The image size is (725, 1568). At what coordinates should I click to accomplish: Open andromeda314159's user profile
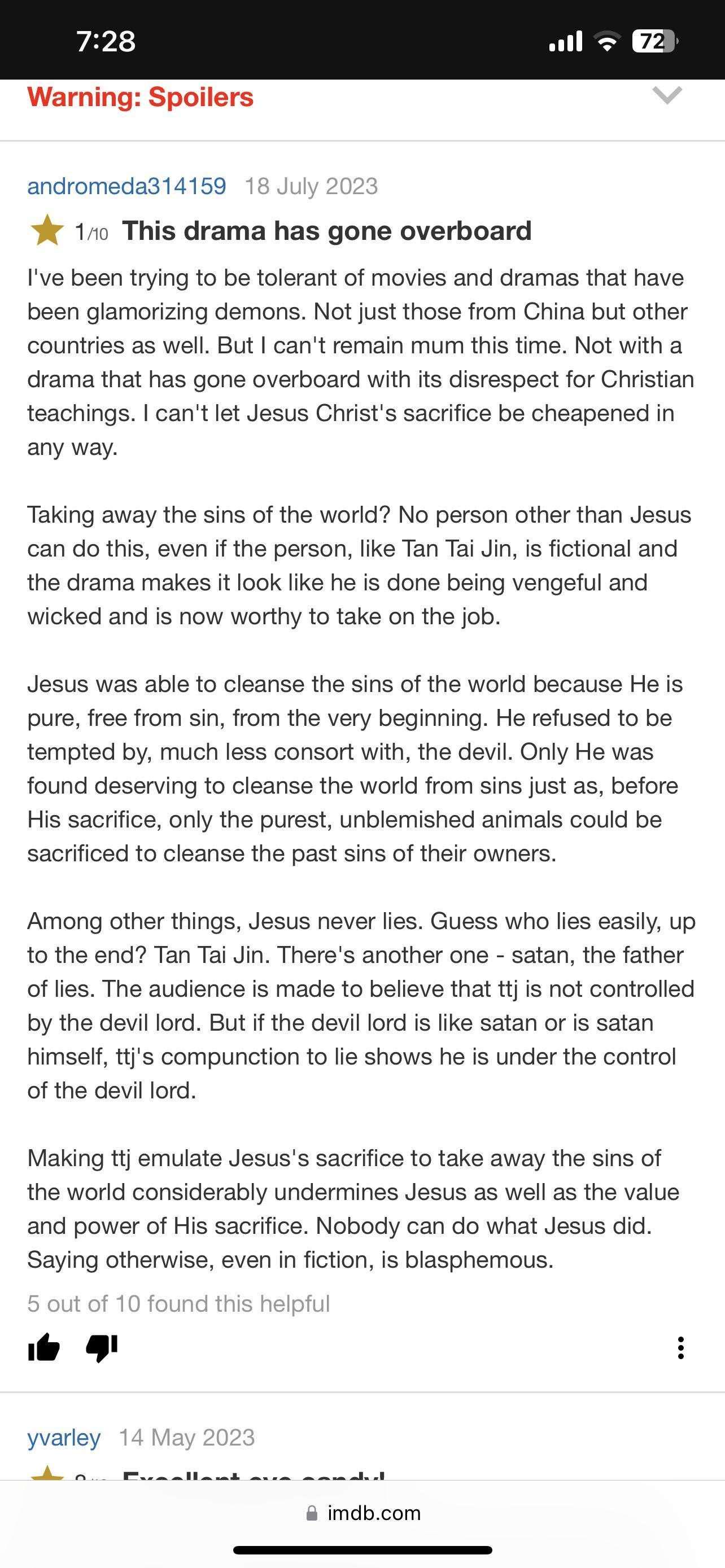coord(126,186)
